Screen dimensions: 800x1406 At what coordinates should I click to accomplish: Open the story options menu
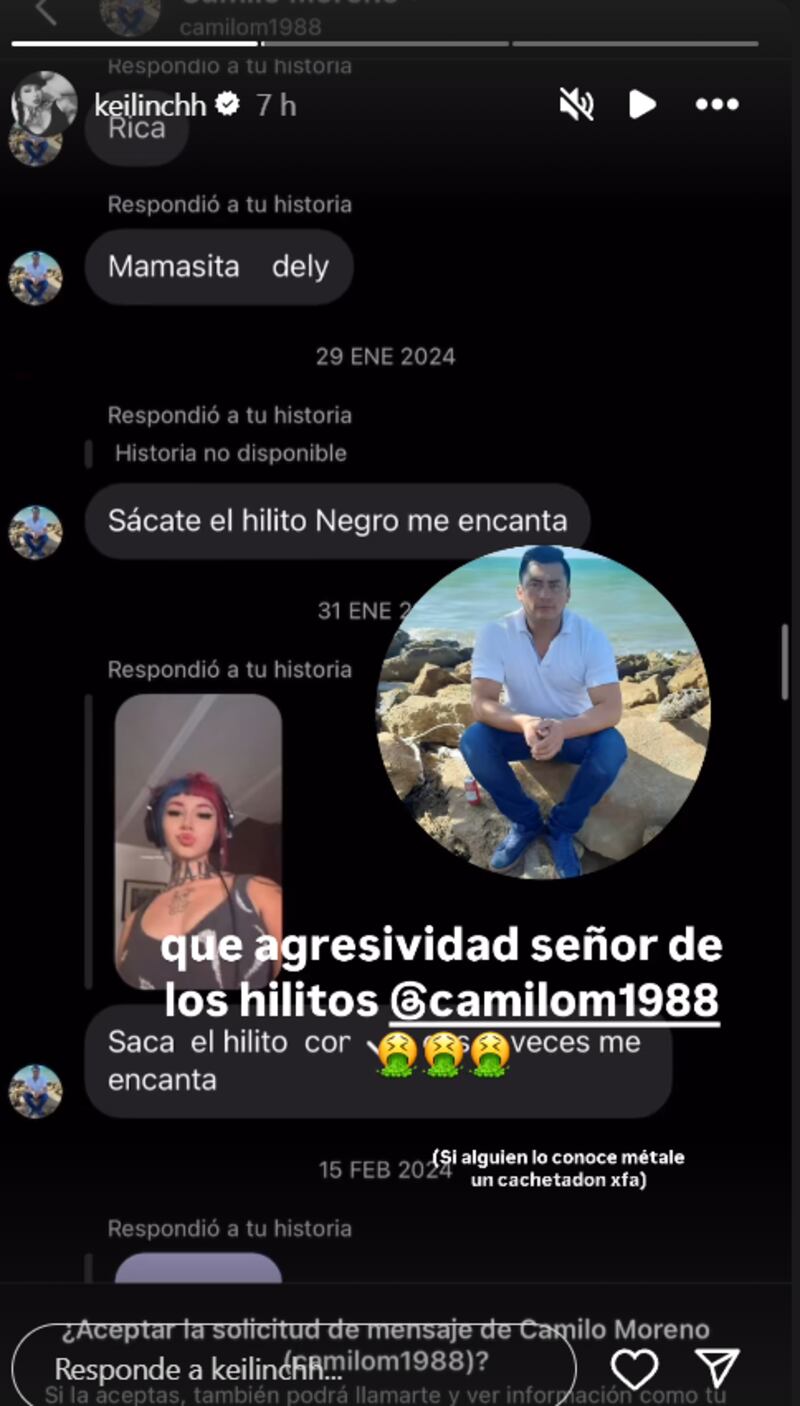point(717,104)
